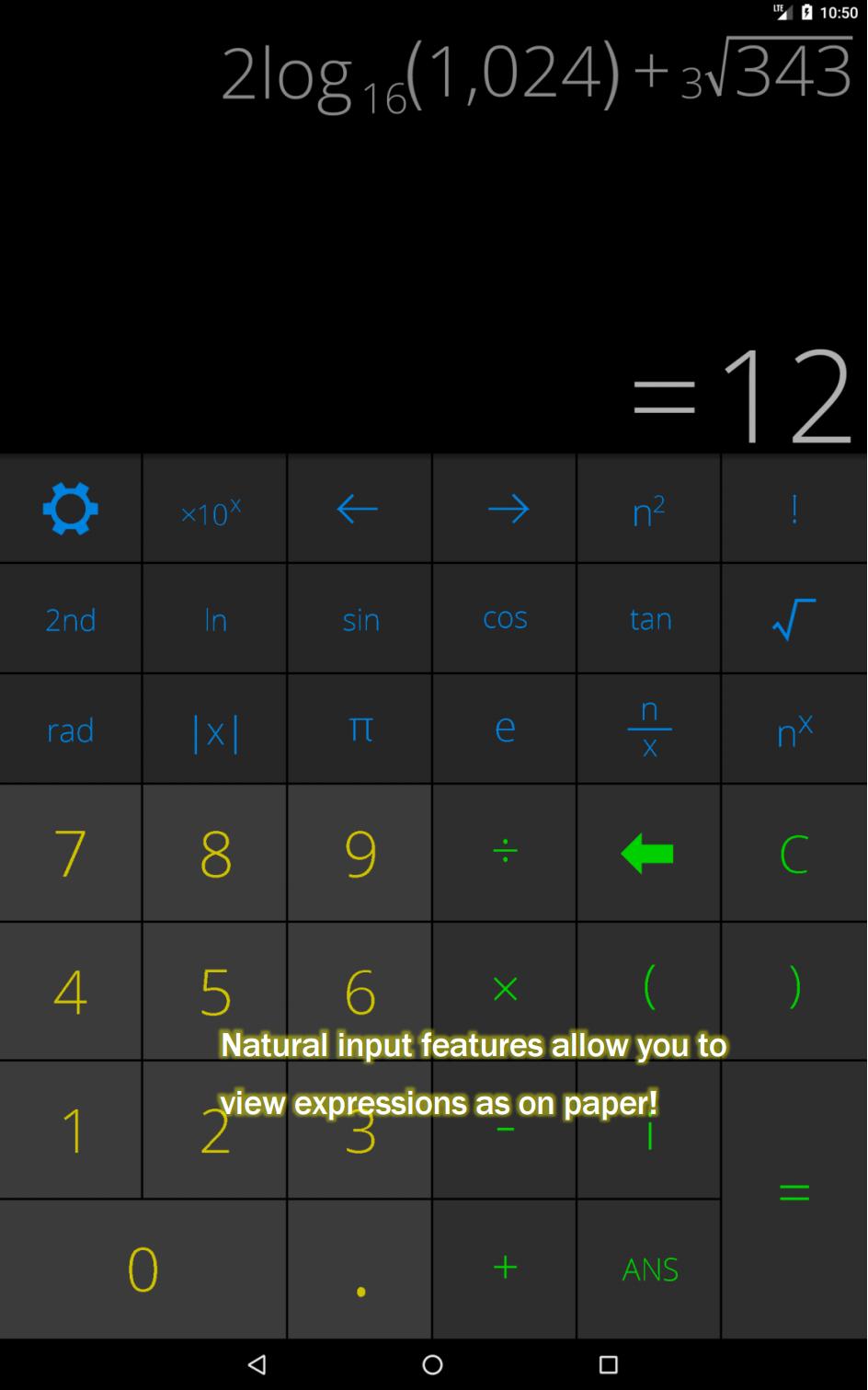Delete last entry with green backspace arrow
Image resolution: width=868 pixels, height=1390 pixels.
click(x=648, y=854)
